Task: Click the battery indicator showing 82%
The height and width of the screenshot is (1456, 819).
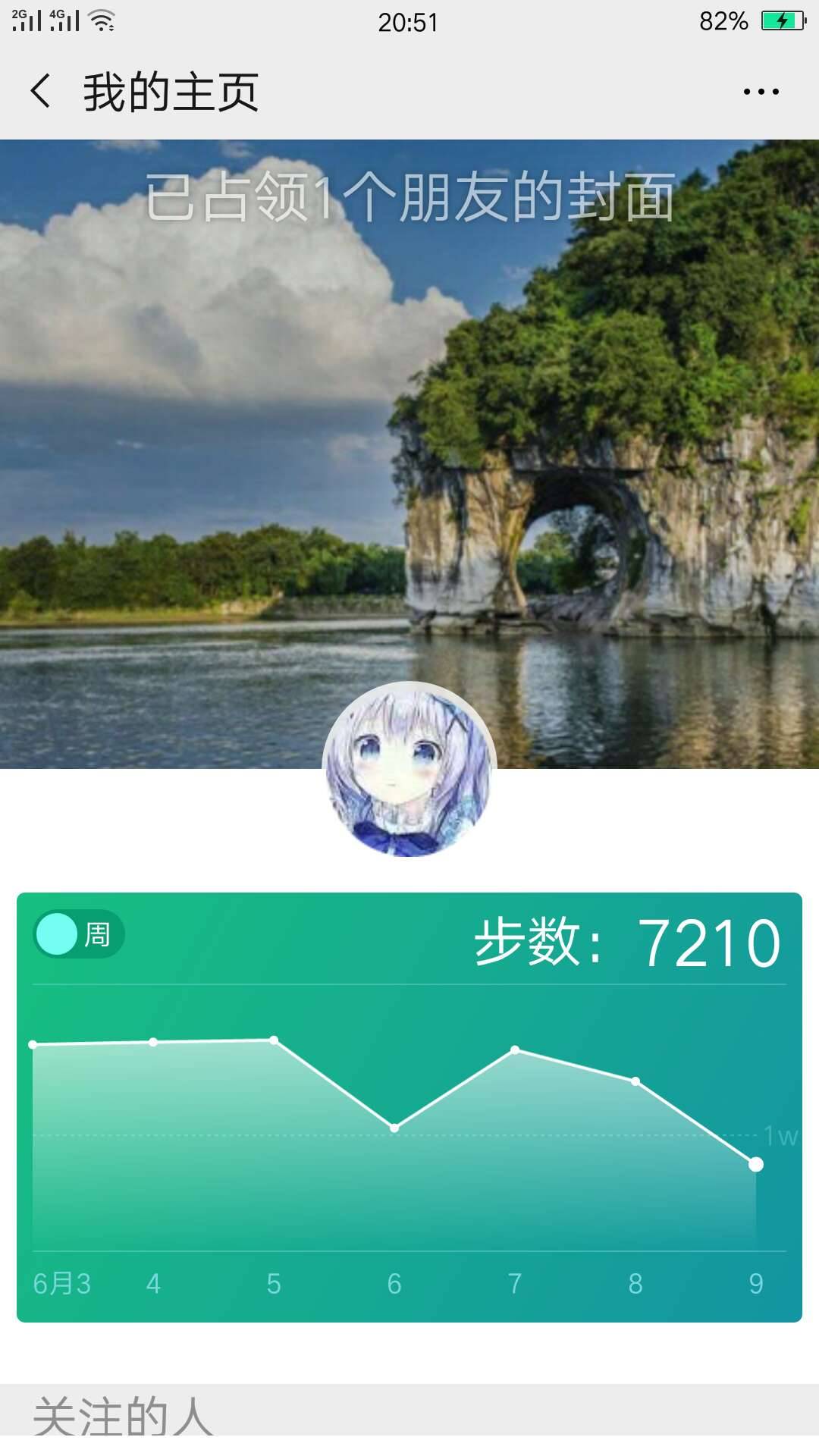Action: [x=724, y=21]
